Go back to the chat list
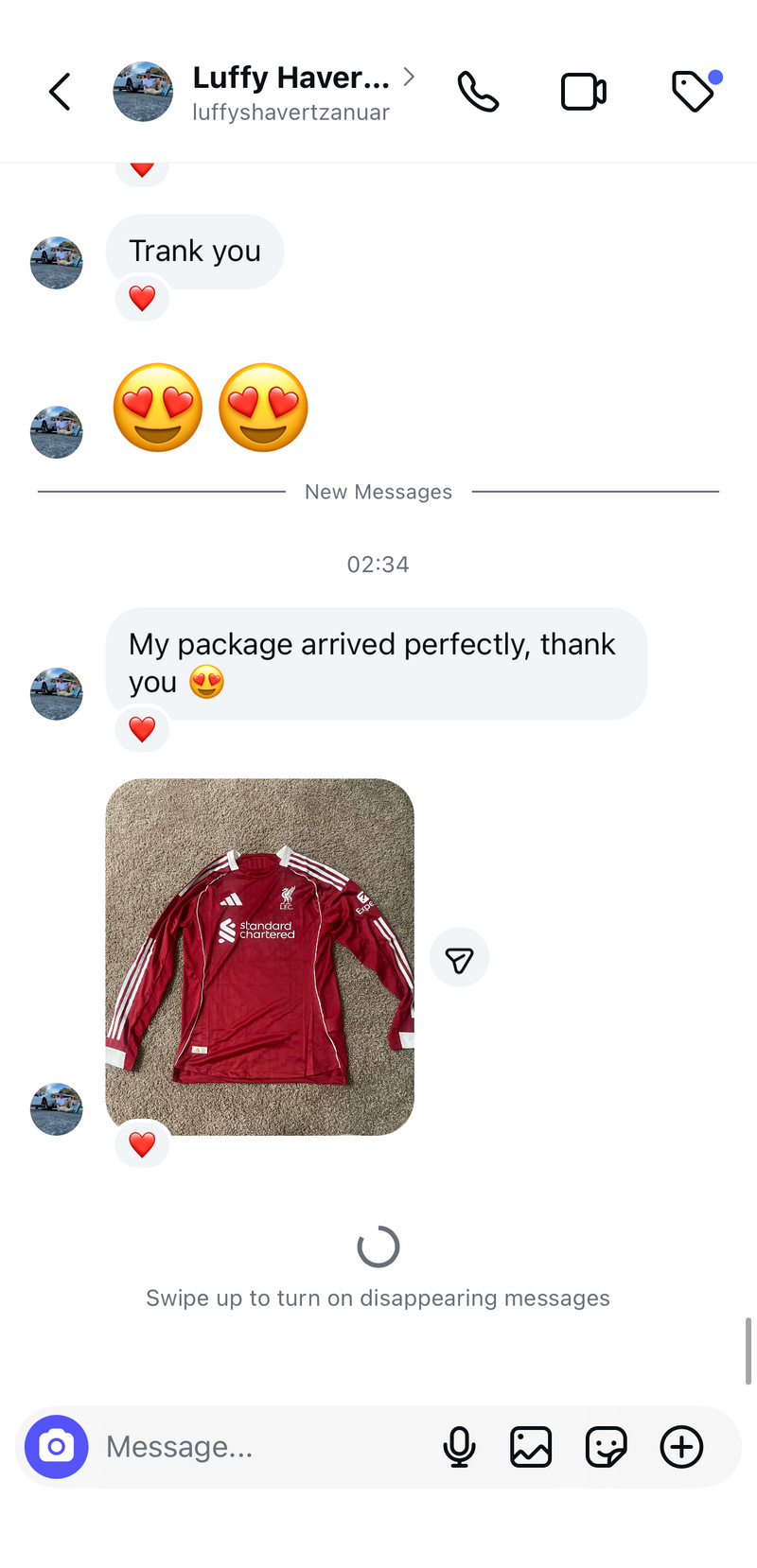757x1568 pixels. 60,91
